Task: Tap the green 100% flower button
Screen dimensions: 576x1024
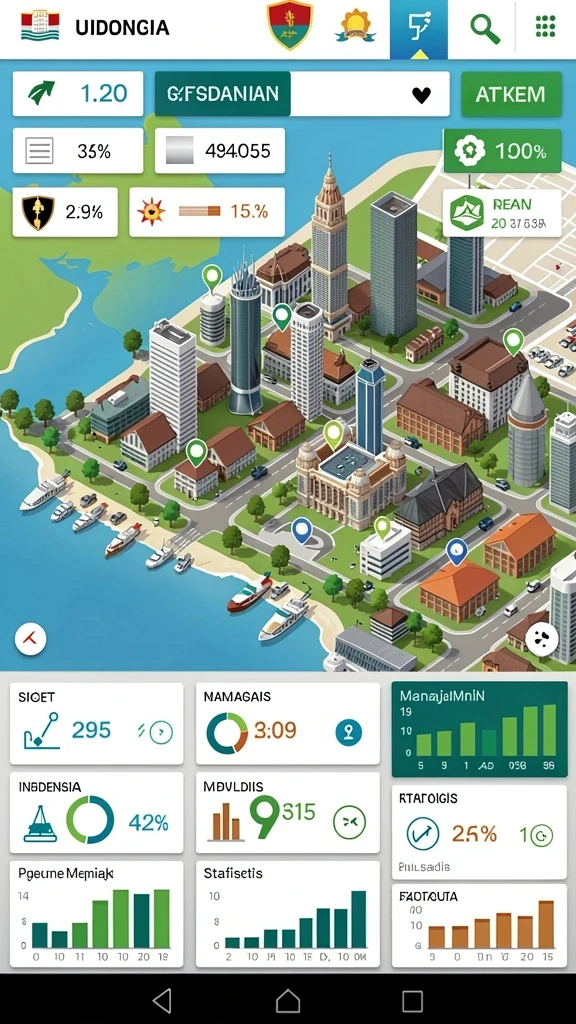Action: tap(502, 152)
